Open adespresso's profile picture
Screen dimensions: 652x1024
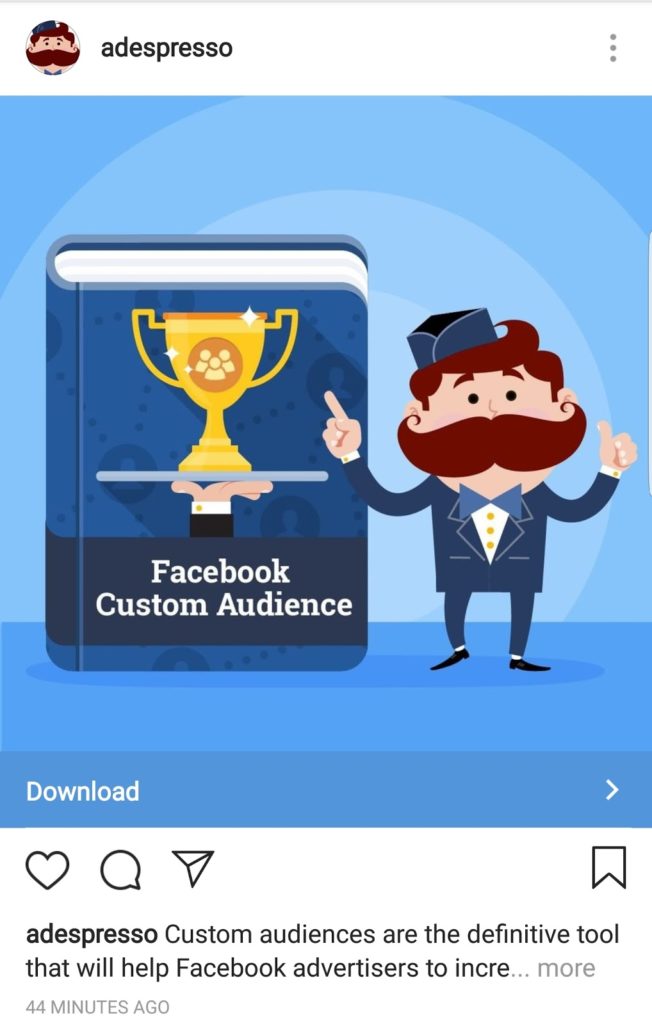(53, 47)
